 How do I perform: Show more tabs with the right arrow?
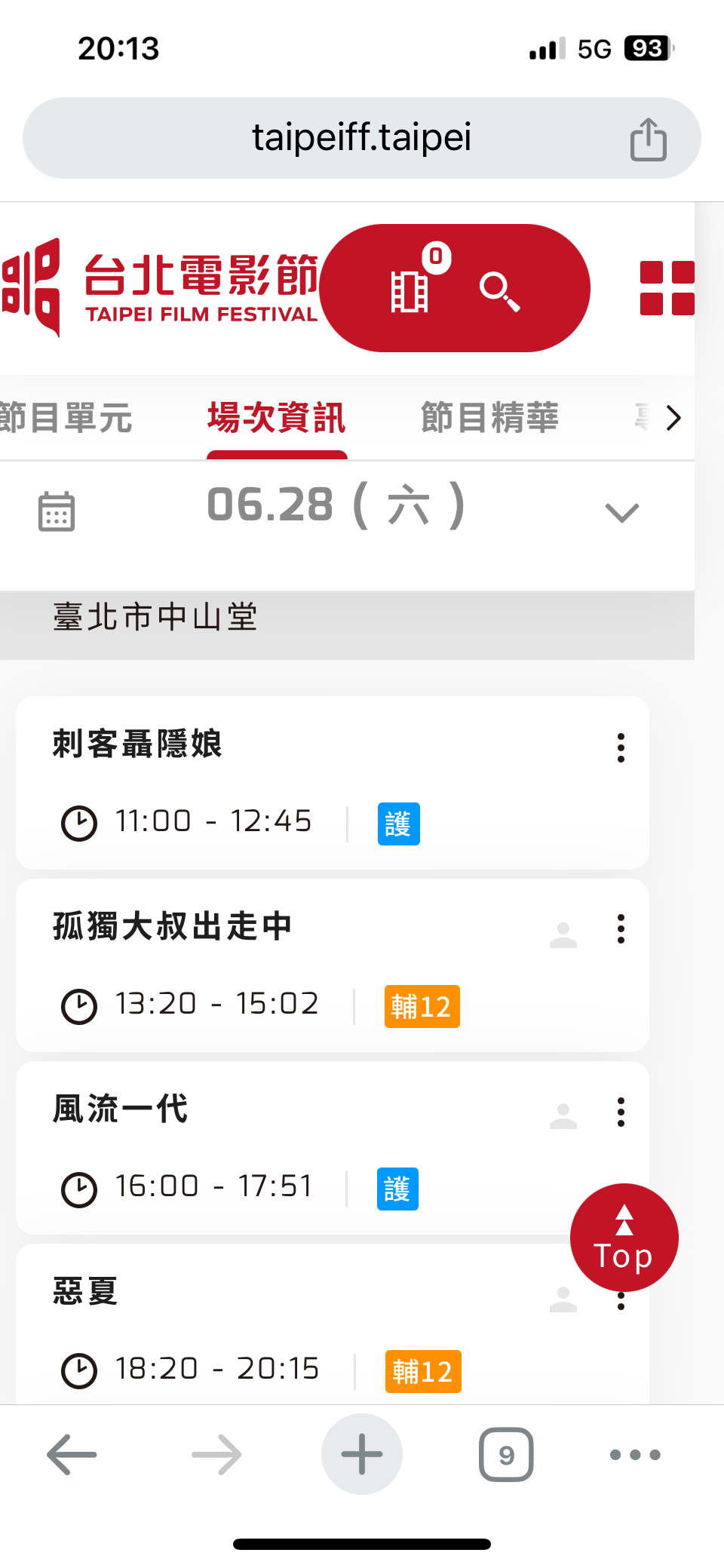tap(673, 417)
